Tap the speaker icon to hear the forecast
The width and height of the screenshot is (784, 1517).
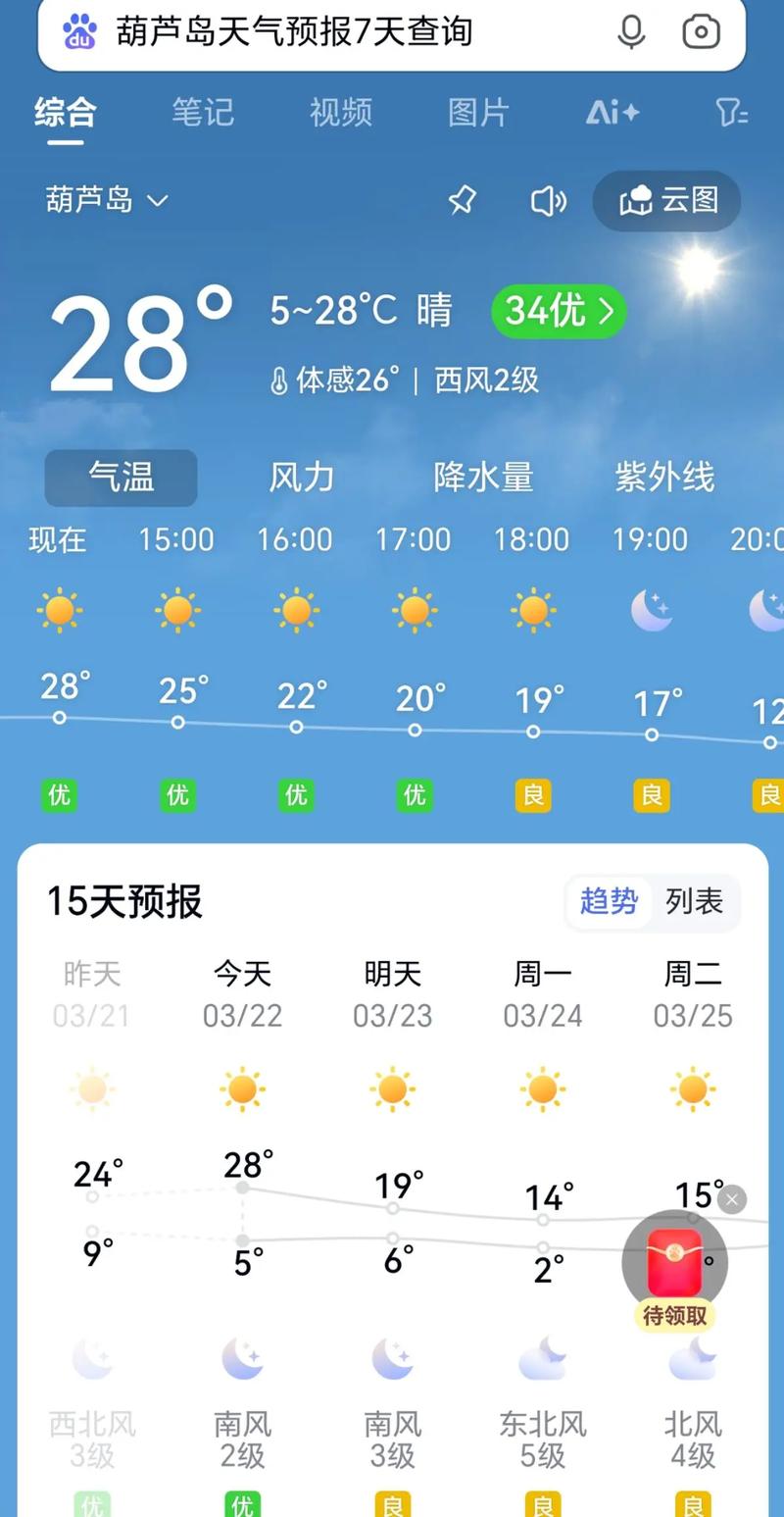point(548,201)
